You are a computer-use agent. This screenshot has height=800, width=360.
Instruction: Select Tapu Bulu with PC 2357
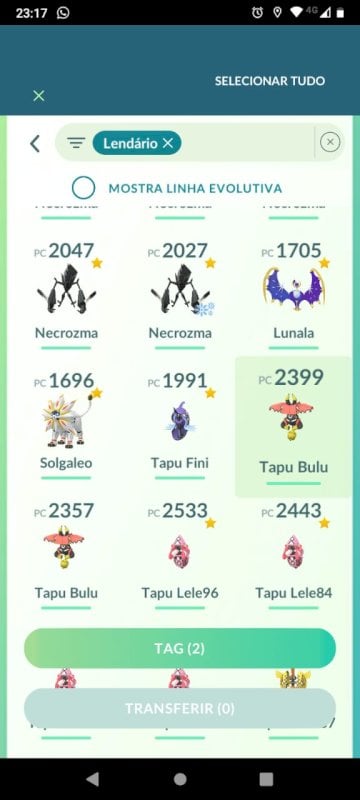pos(66,555)
